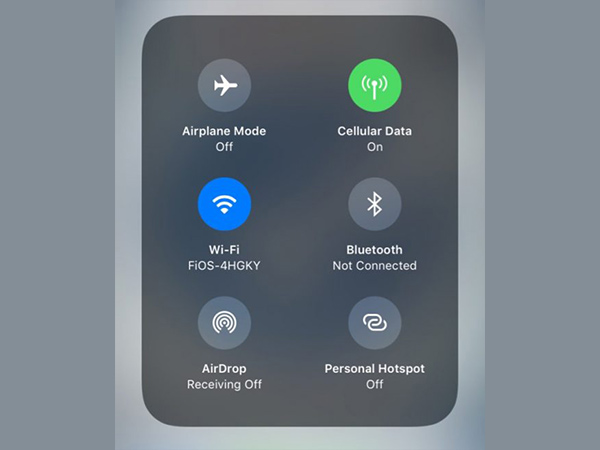Screen dimensions: 600x450
Task: Turn off Cellular Data
Action: coord(374,86)
